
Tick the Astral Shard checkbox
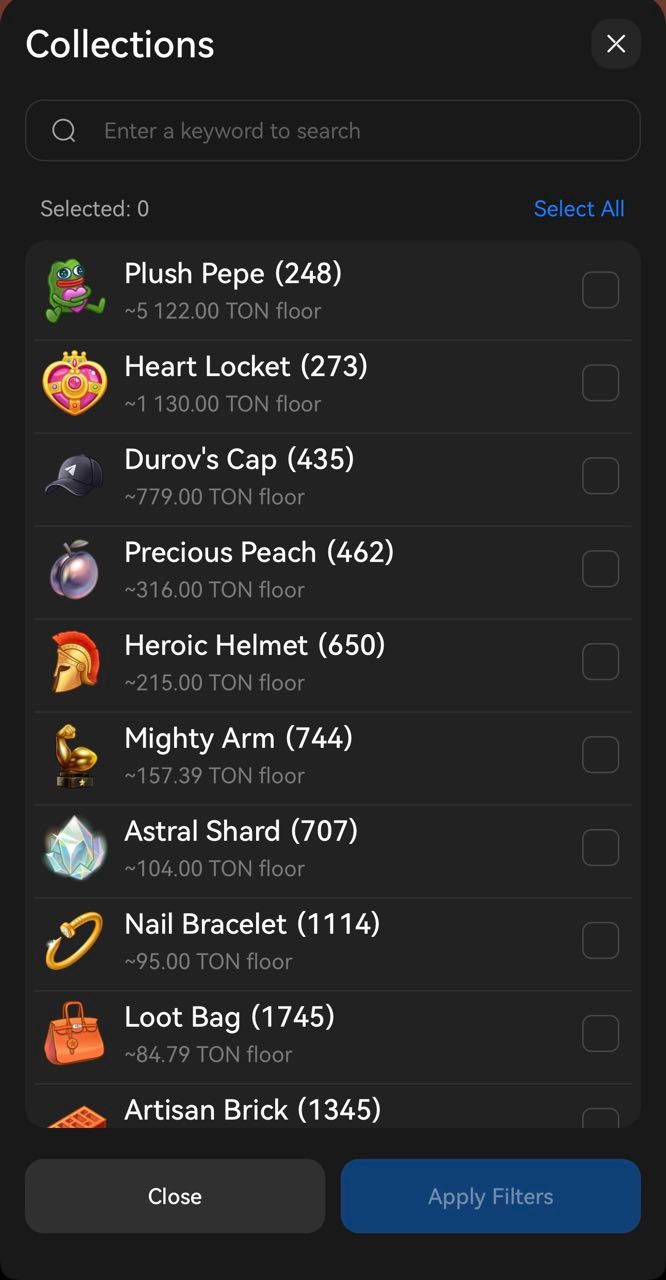[x=600, y=848]
